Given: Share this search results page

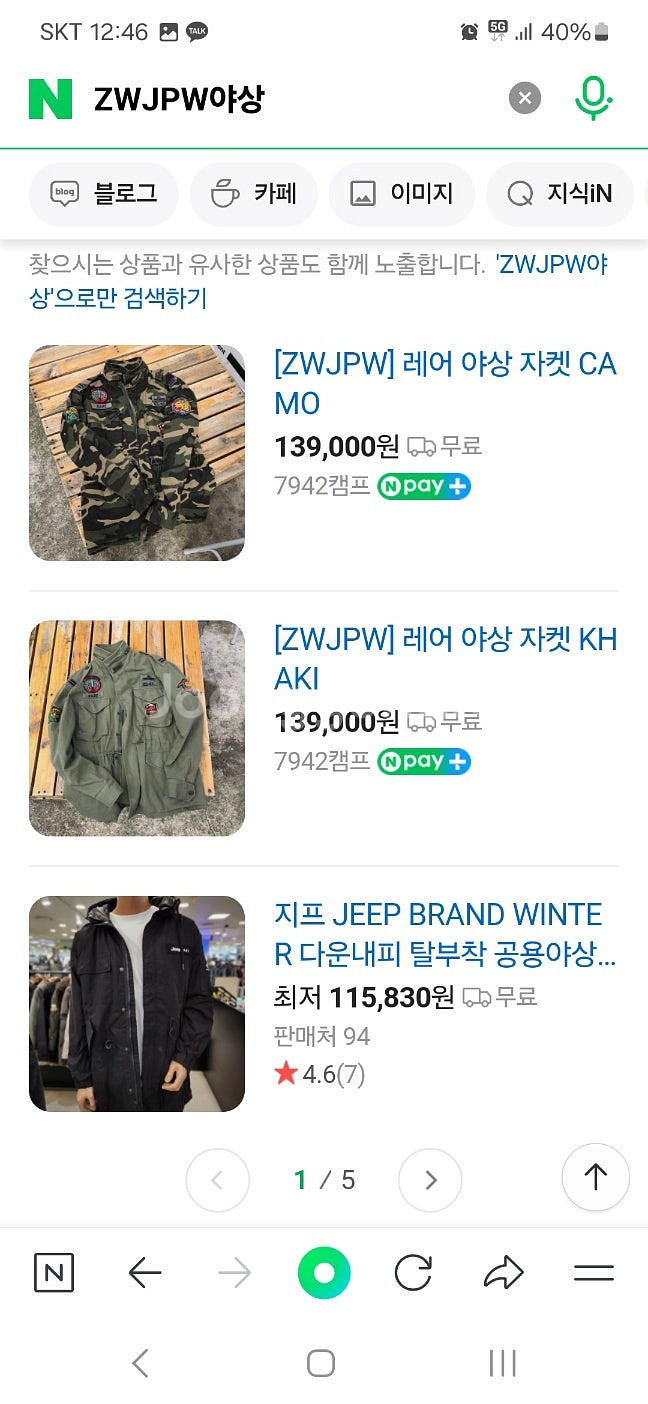Looking at the screenshot, I should (x=503, y=1273).
